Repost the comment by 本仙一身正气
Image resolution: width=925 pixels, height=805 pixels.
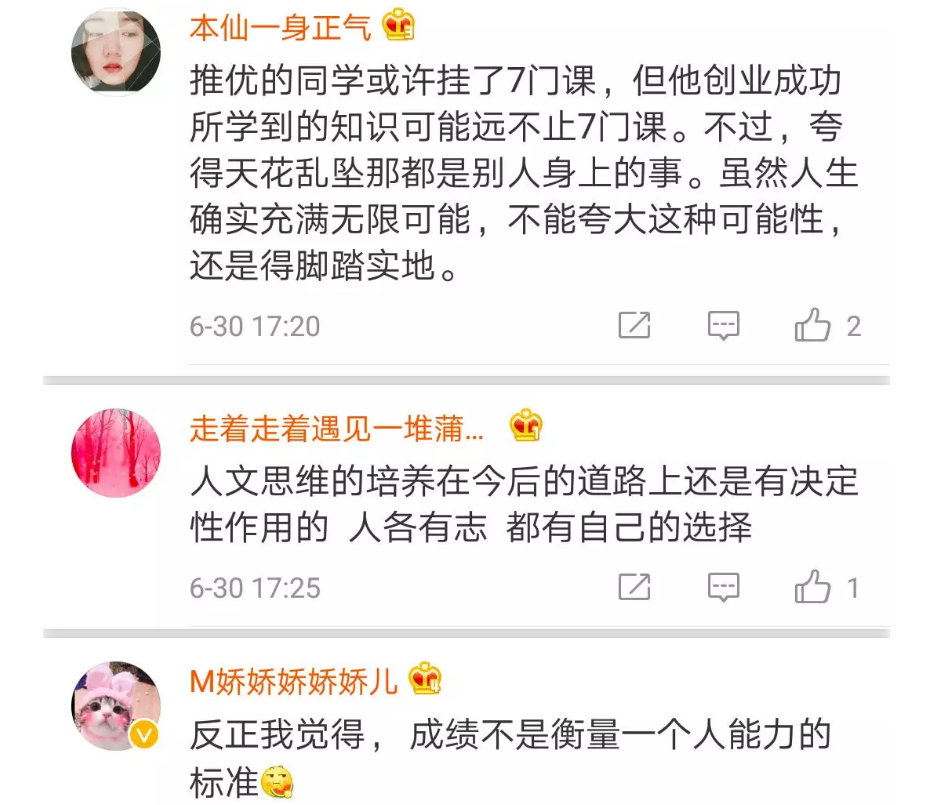634,325
